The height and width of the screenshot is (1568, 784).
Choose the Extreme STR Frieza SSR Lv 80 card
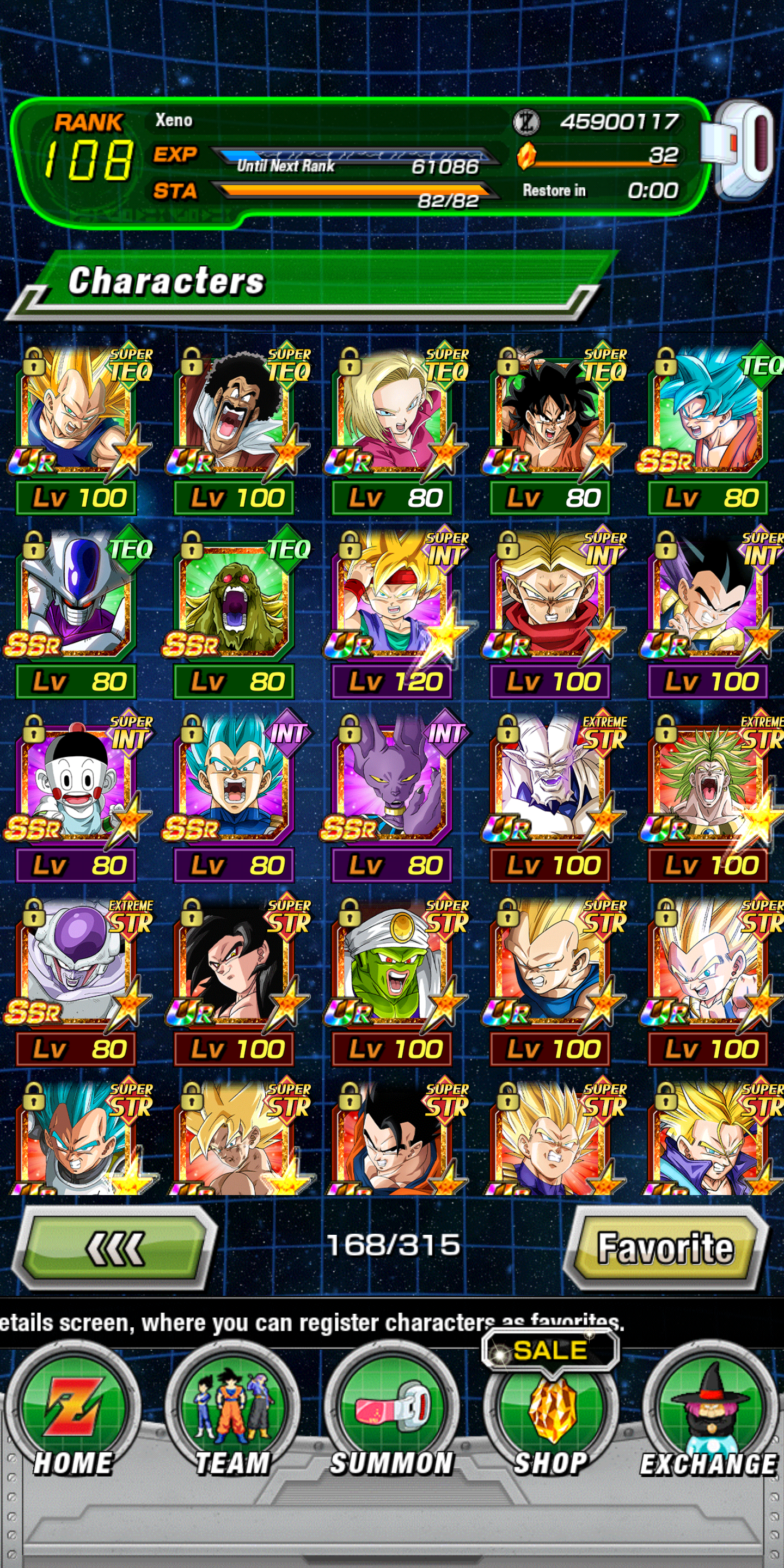[77, 982]
